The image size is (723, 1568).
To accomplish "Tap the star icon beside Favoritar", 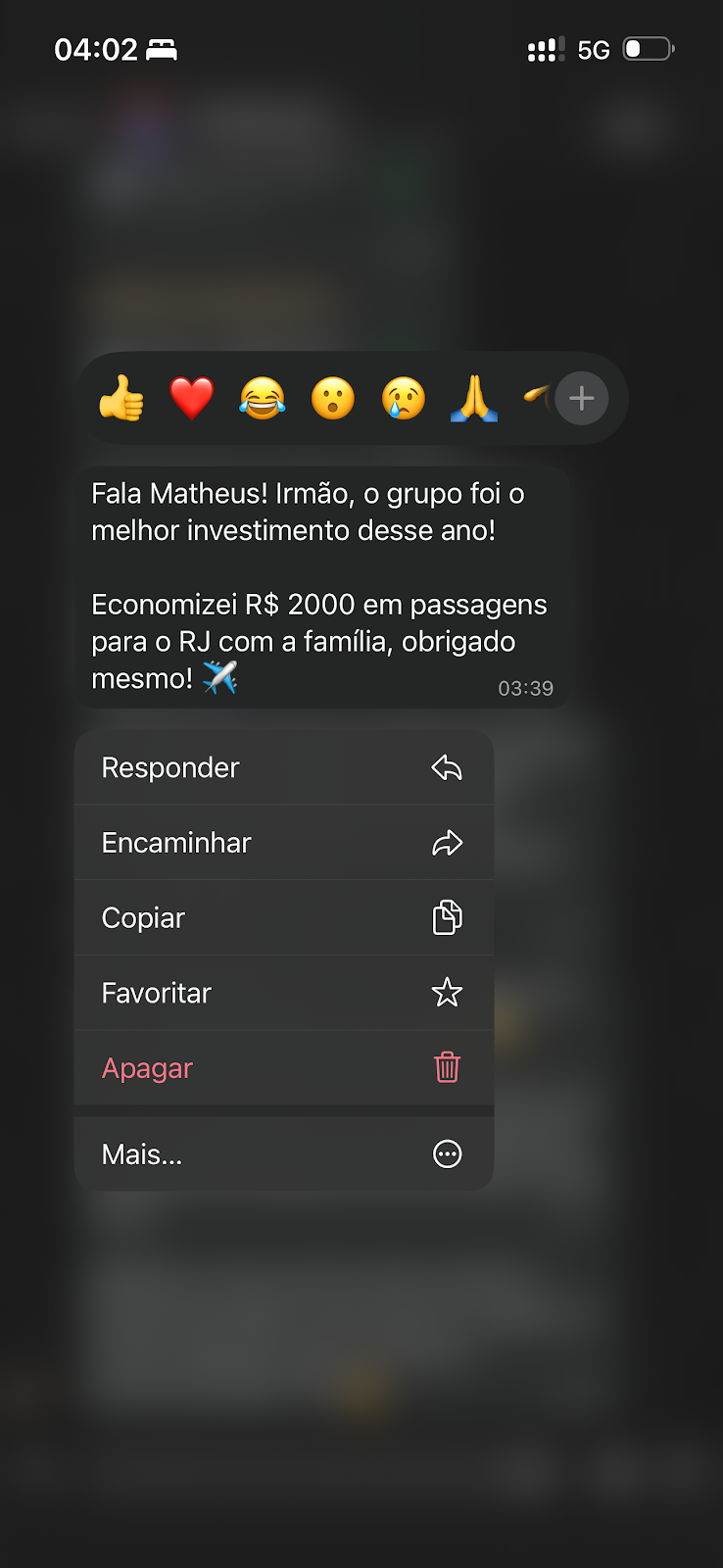I will (447, 993).
